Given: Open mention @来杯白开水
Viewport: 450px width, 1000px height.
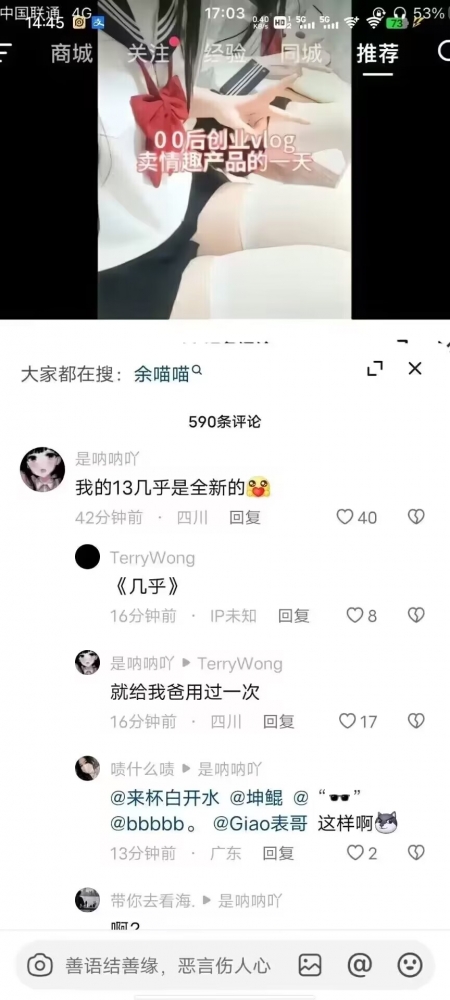Looking at the screenshot, I should [164, 797].
